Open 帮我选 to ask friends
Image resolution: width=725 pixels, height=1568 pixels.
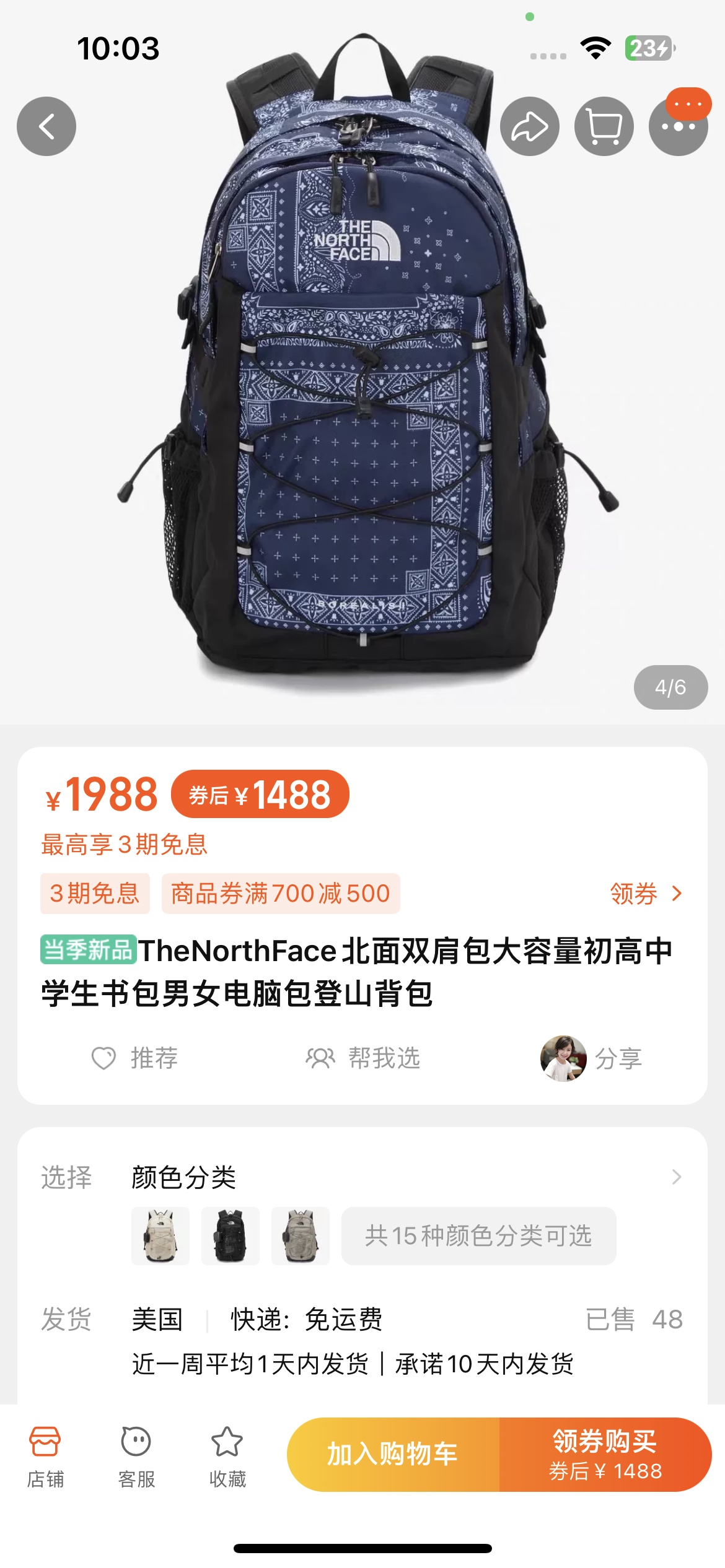[363, 1058]
